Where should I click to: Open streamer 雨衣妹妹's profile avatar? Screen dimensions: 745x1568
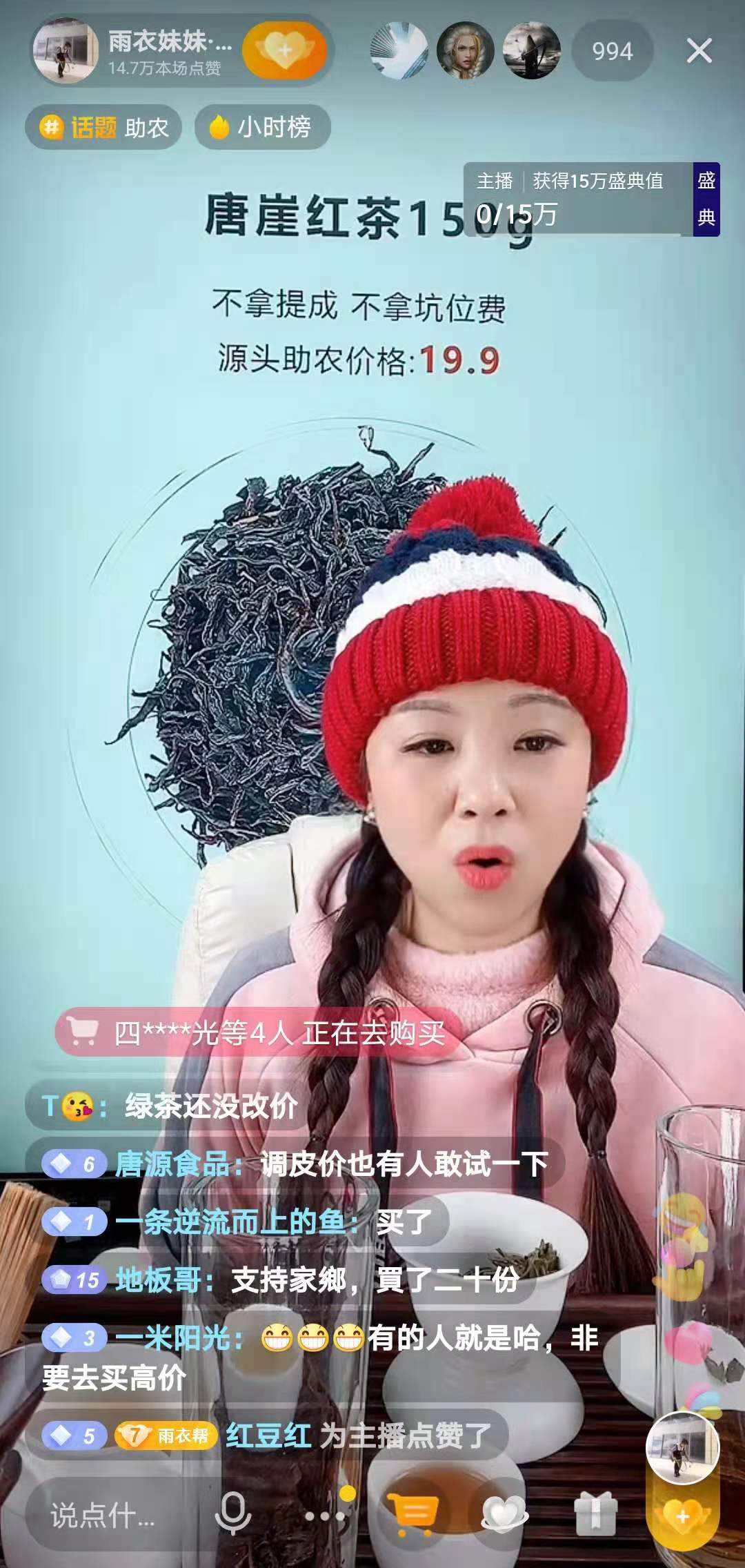tap(66, 51)
